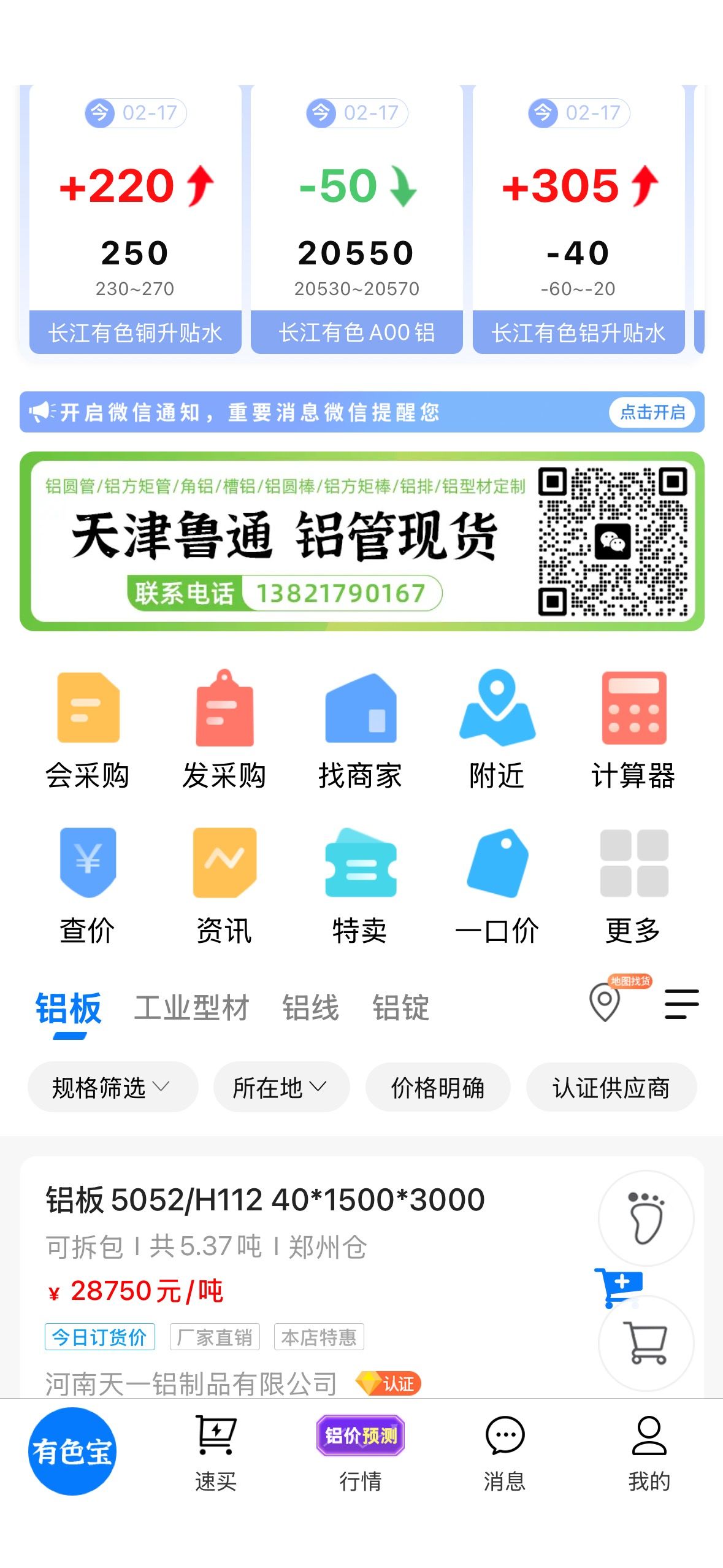This screenshot has height=1568, width=723.
Task: Open the category list menu icon
Action: click(x=681, y=1004)
